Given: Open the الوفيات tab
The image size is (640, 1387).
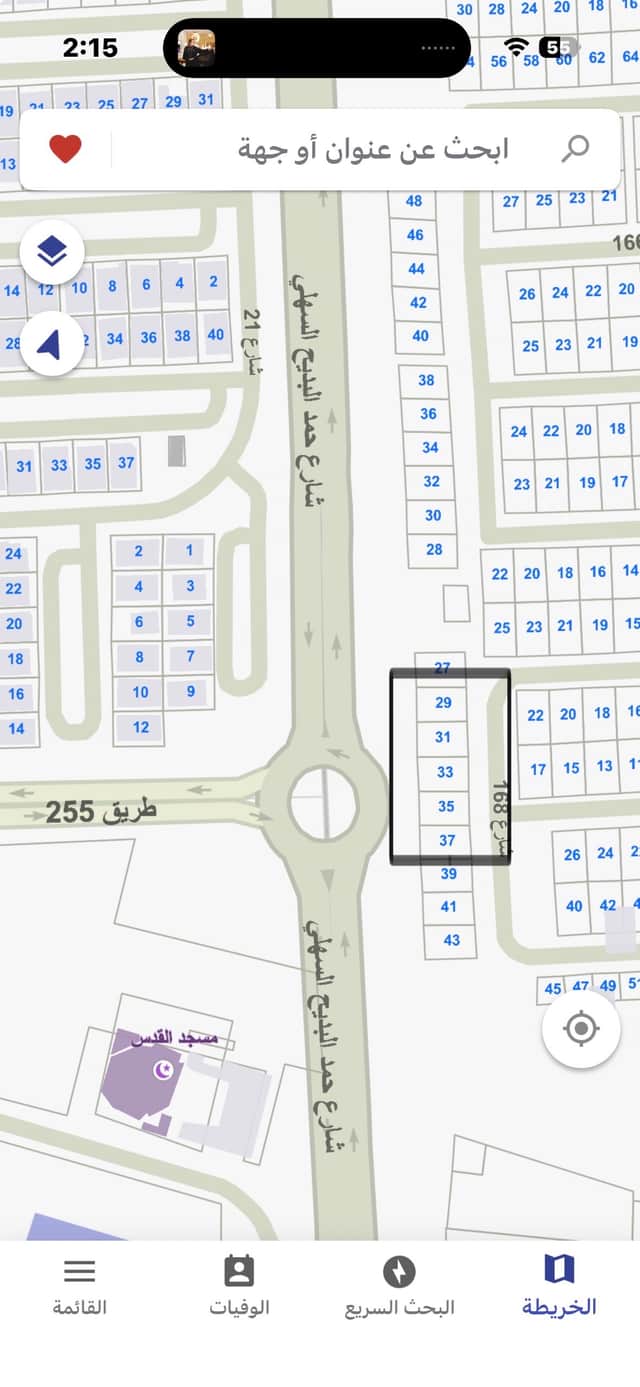Looking at the screenshot, I should click(x=239, y=1286).
